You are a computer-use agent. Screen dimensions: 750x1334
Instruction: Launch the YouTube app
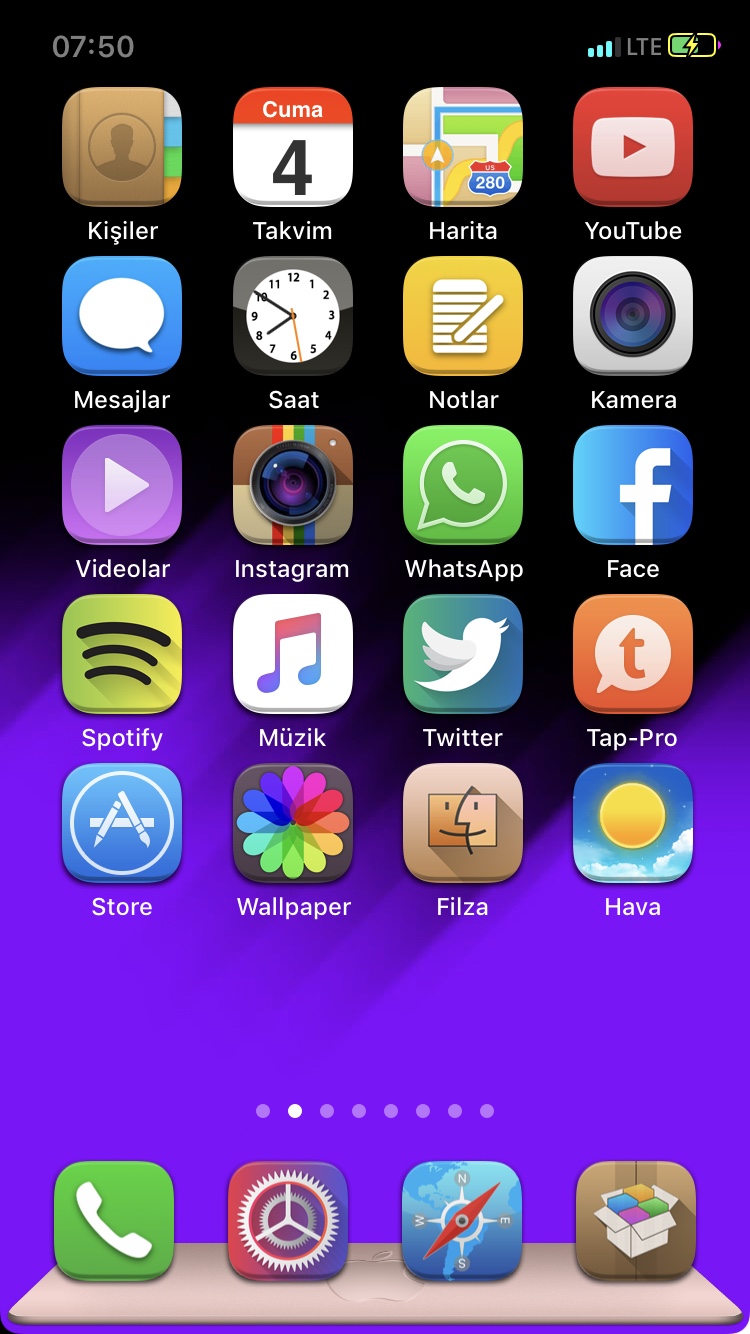[632, 147]
